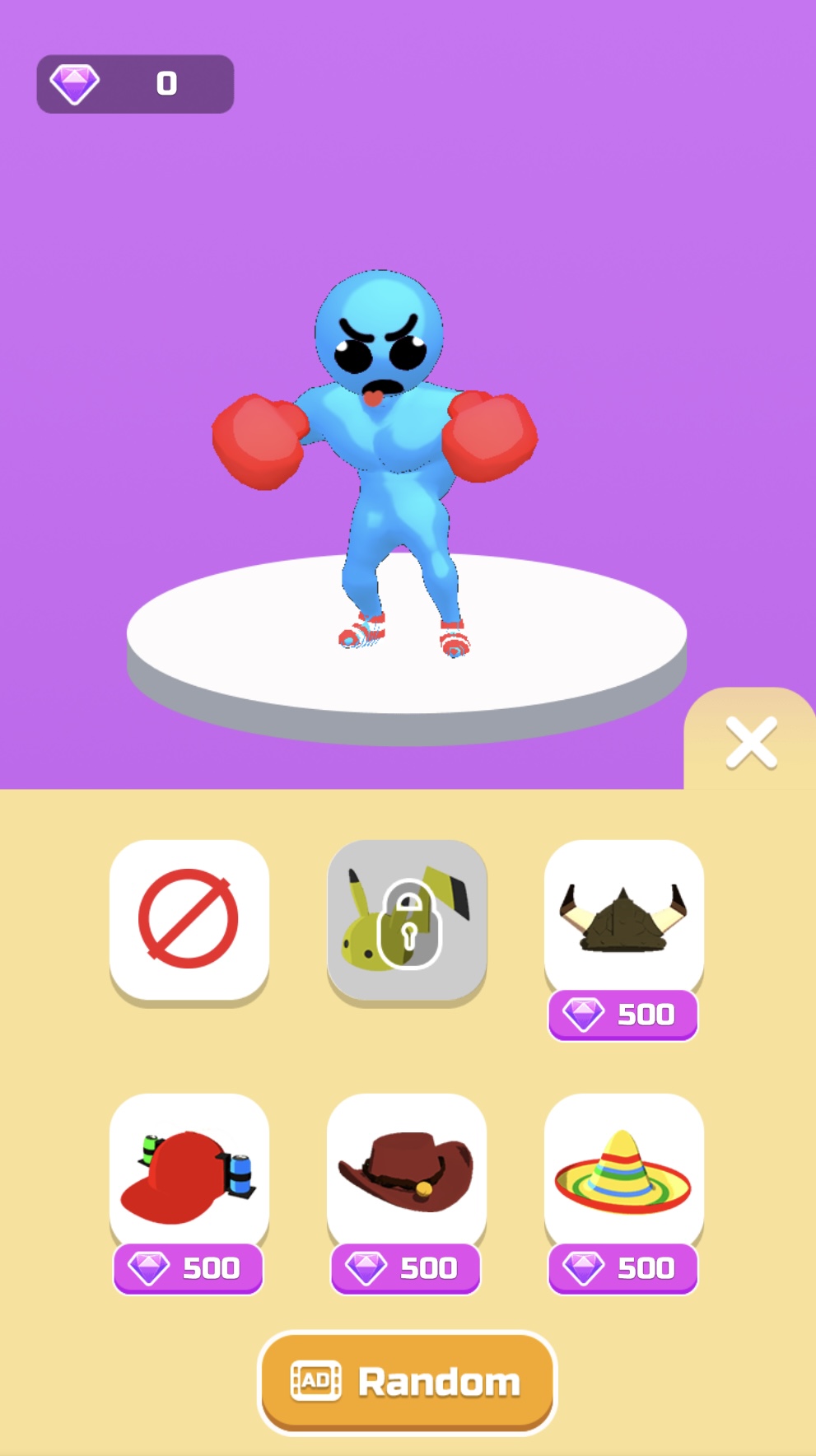Choose the Viking horned helmet
The height and width of the screenshot is (1456, 816).
tap(623, 919)
